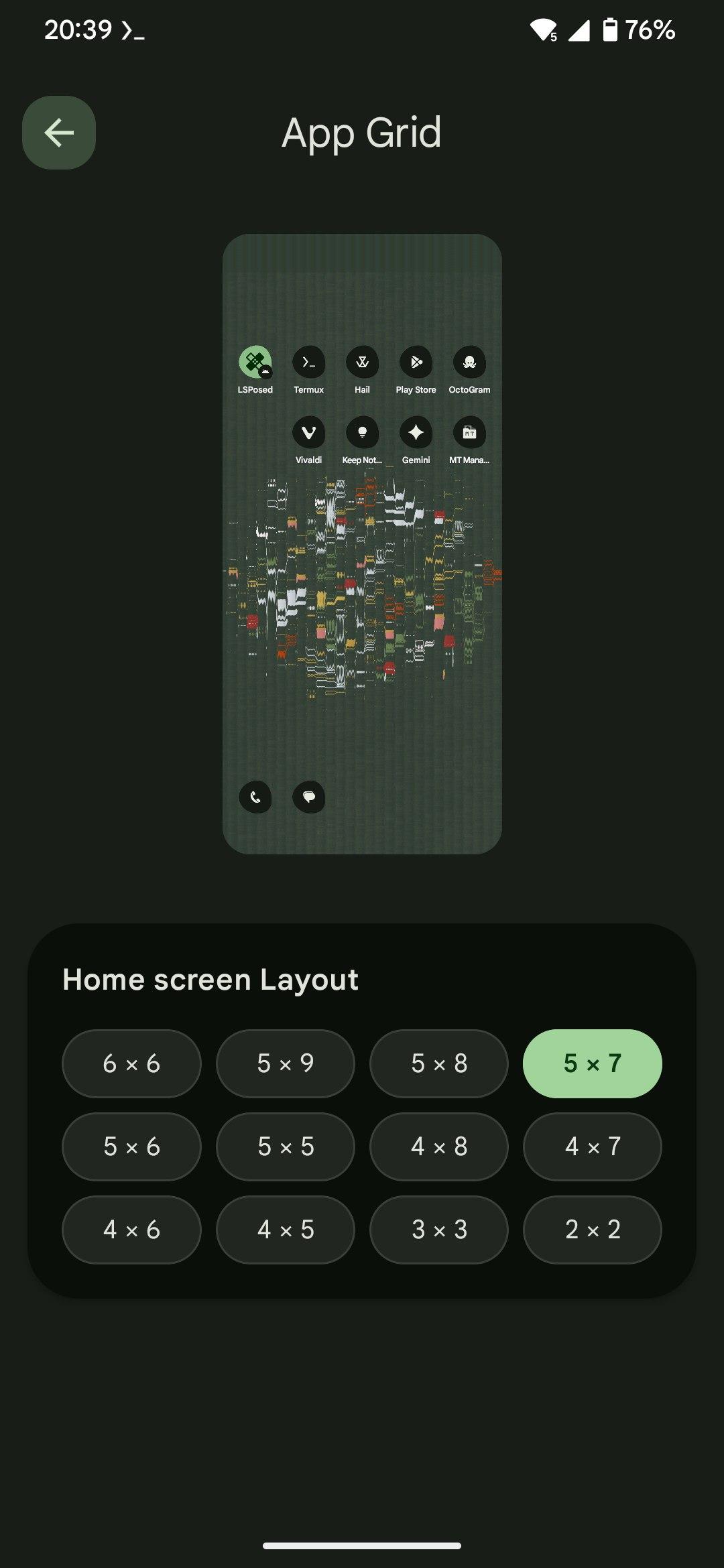
Task: Pick the 5 × 5 grid option
Action: click(x=285, y=1147)
